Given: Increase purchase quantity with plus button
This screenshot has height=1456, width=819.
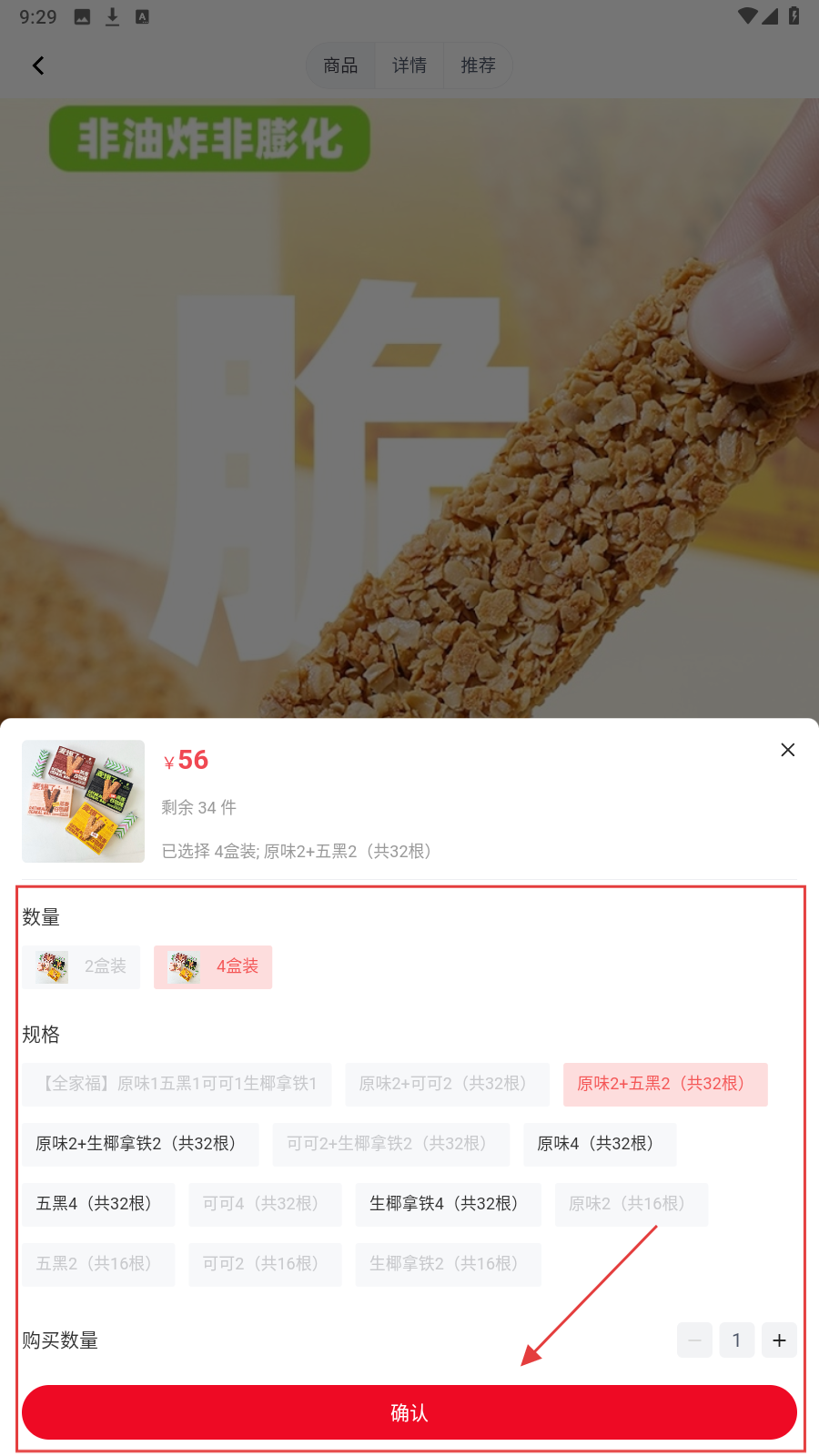Looking at the screenshot, I should point(779,1340).
